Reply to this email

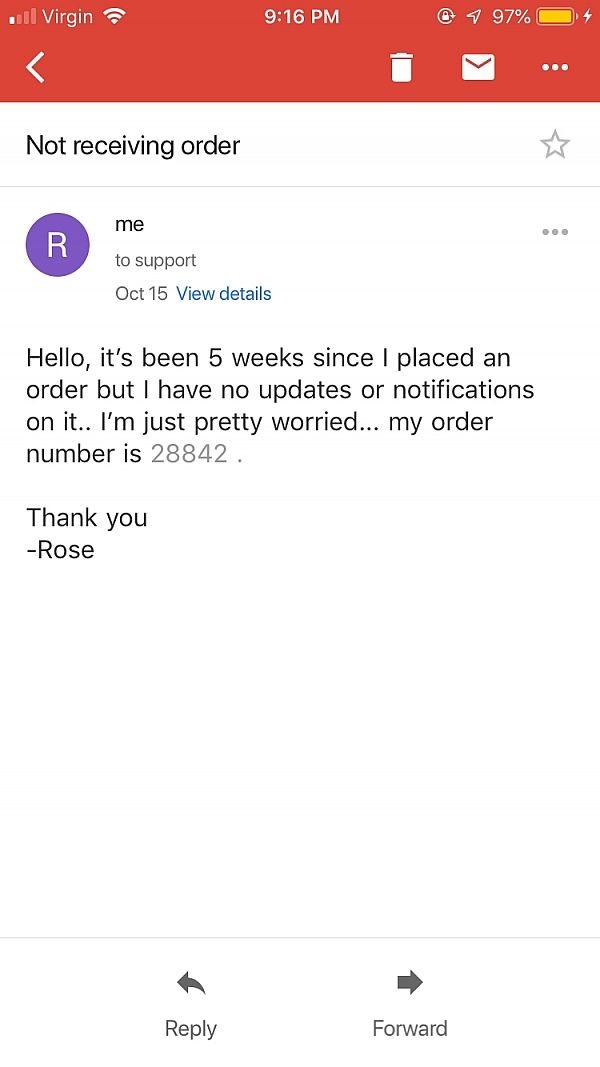191,1003
